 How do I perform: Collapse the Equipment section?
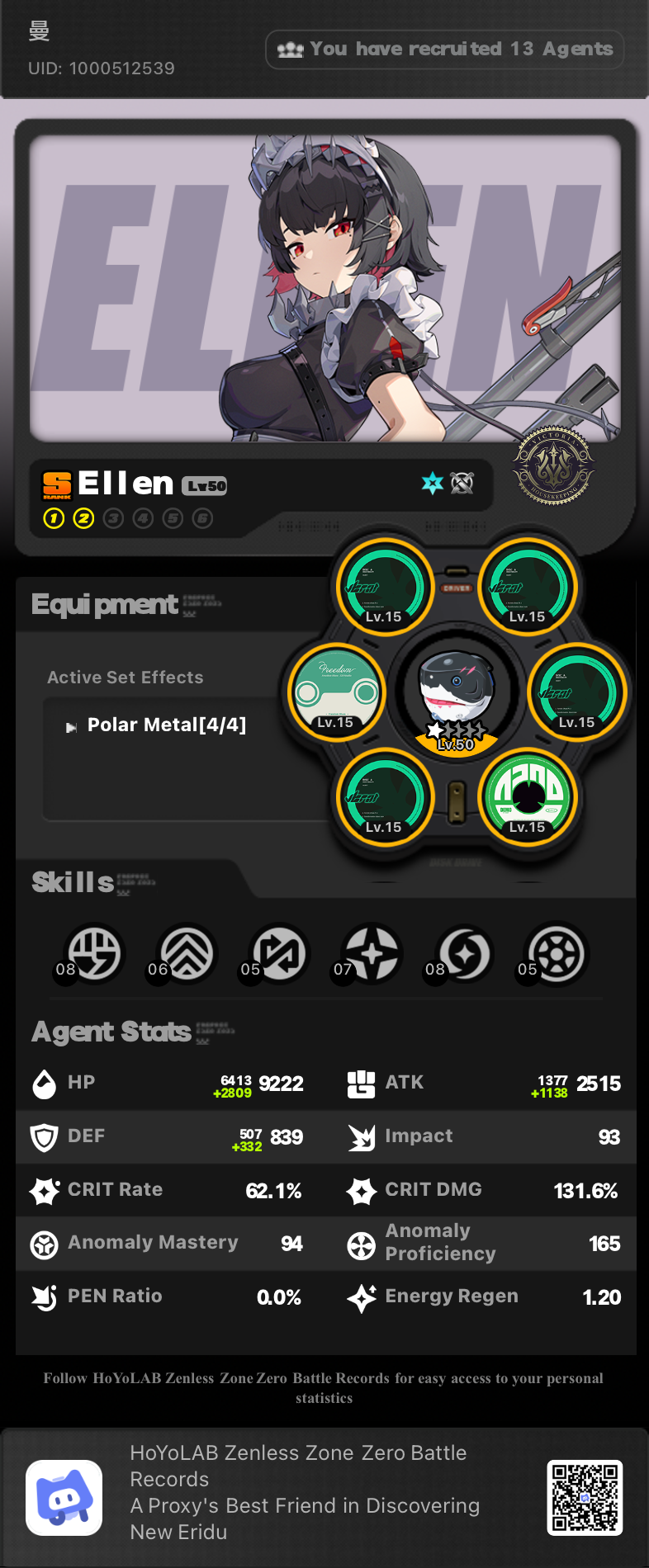click(105, 604)
